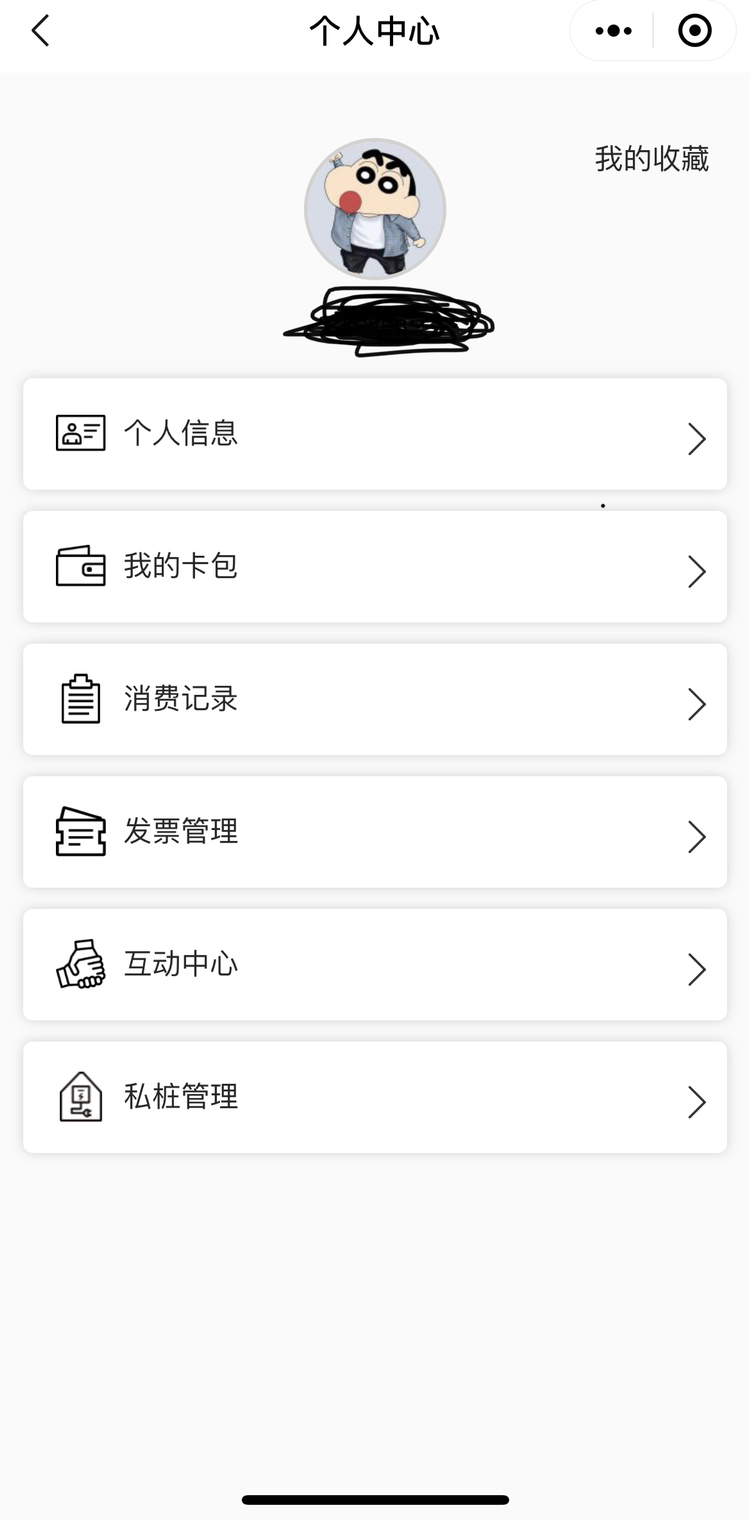
Task: Open 我的卡包 card wallet
Action: click(375, 567)
